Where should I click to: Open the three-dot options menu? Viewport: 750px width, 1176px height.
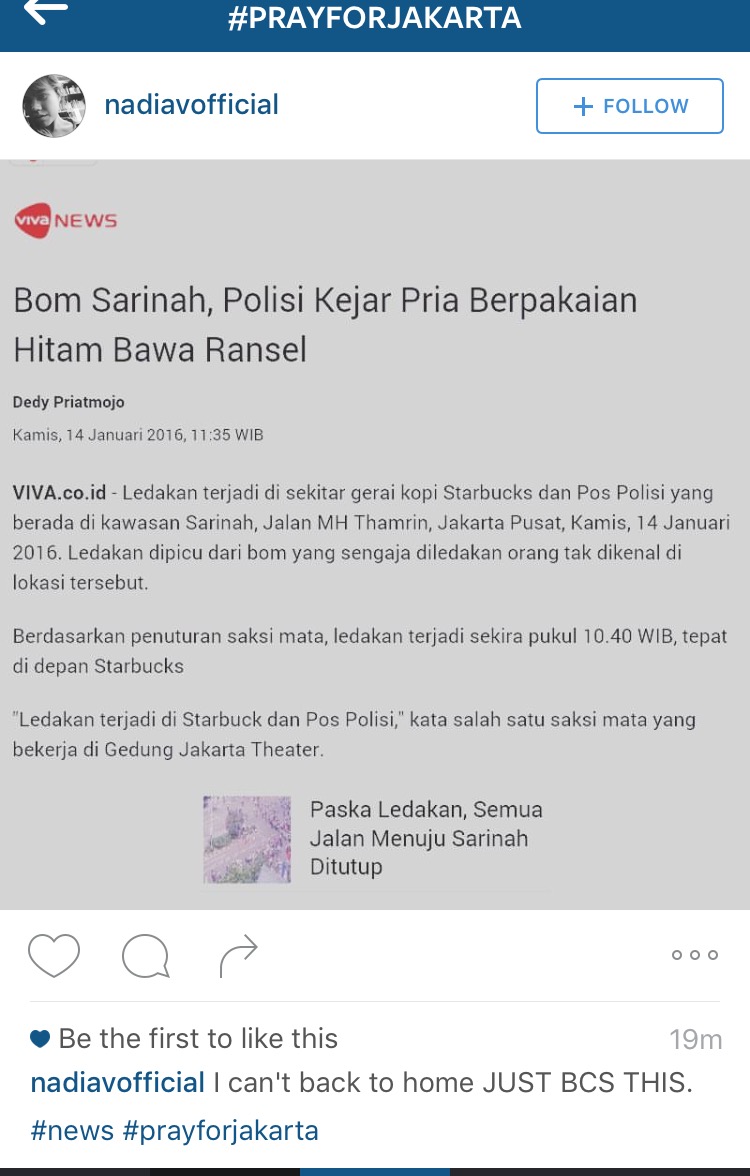[x=694, y=955]
